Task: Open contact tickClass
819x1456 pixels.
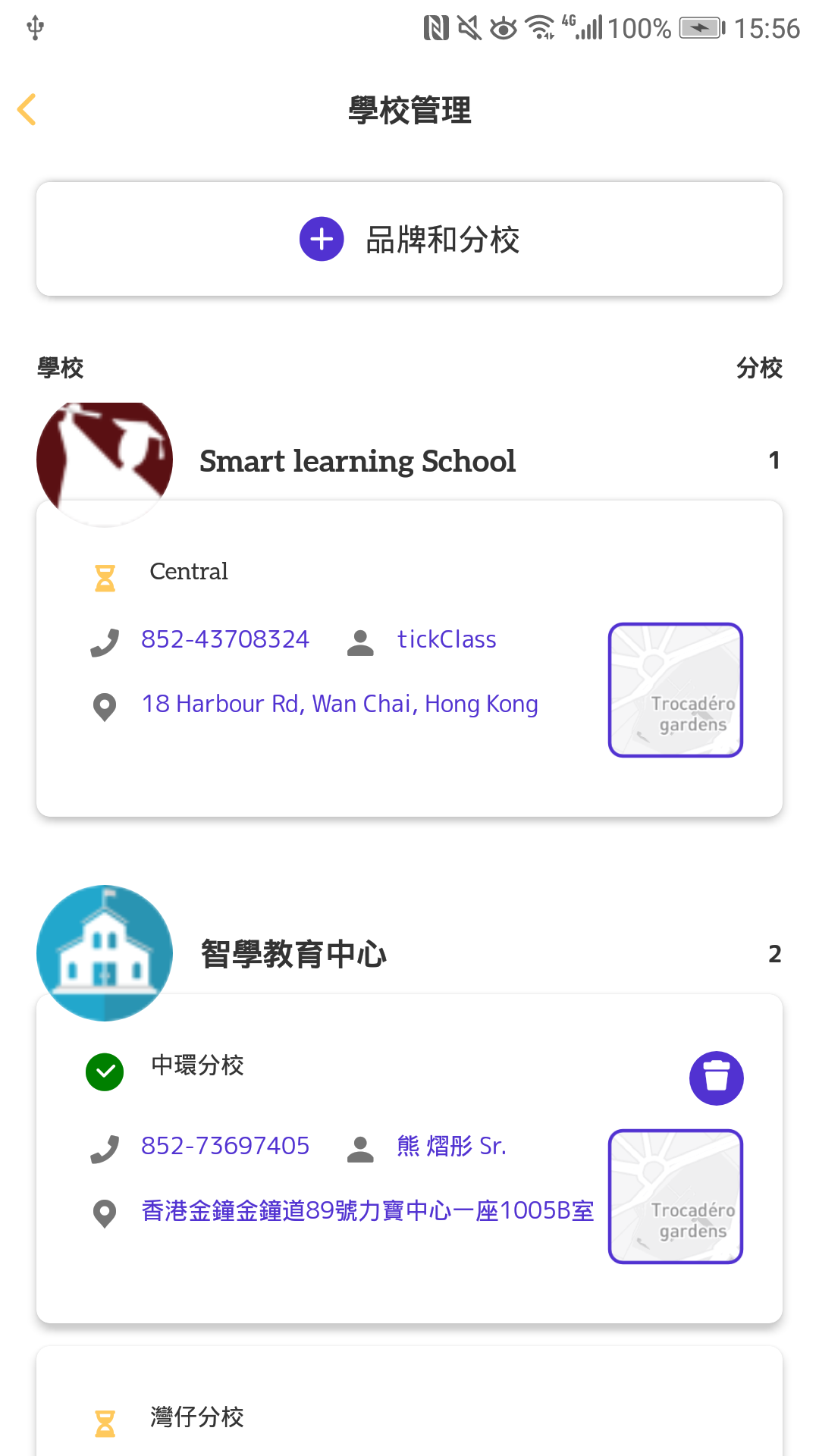Action: pyautogui.click(x=447, y=639)
